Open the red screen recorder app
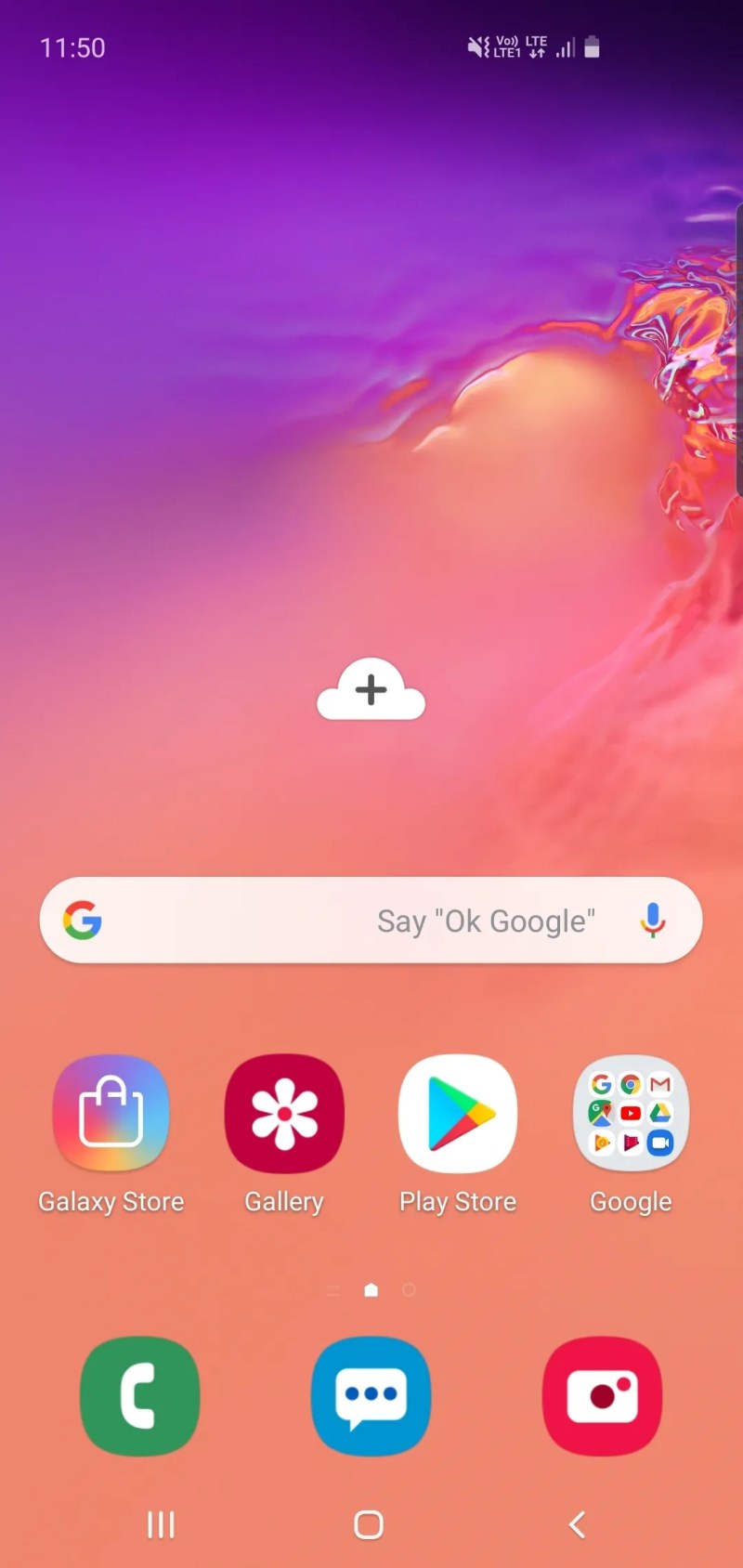This screenshot has height=1568, width=743. pyautogui.click(x=602, y=1395)
